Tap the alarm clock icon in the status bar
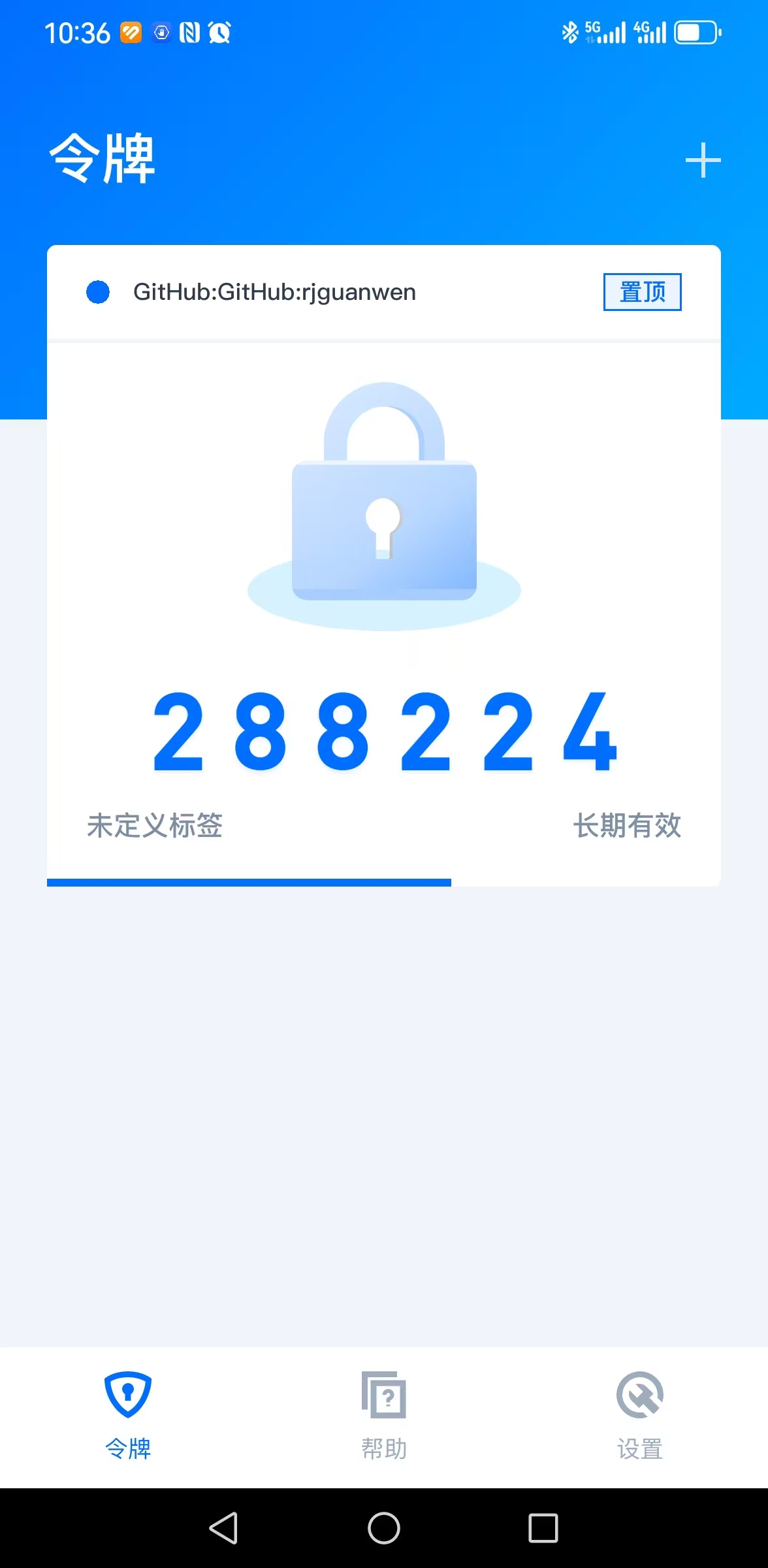768x1568 pixels. (220, 31)
